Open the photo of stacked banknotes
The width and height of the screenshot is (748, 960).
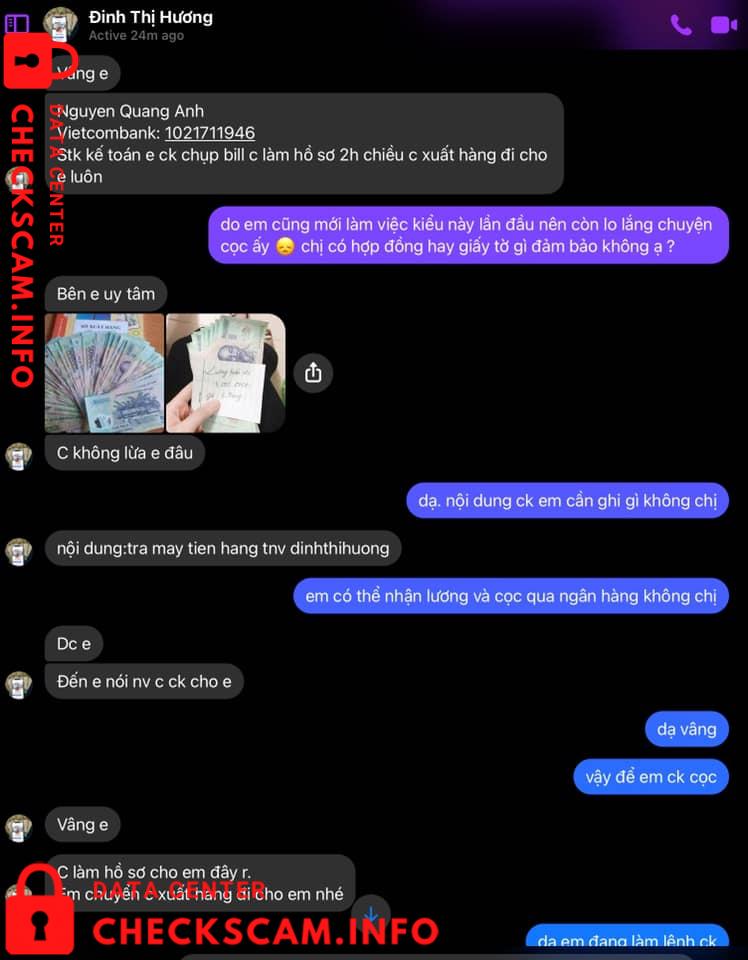[104, 373]
